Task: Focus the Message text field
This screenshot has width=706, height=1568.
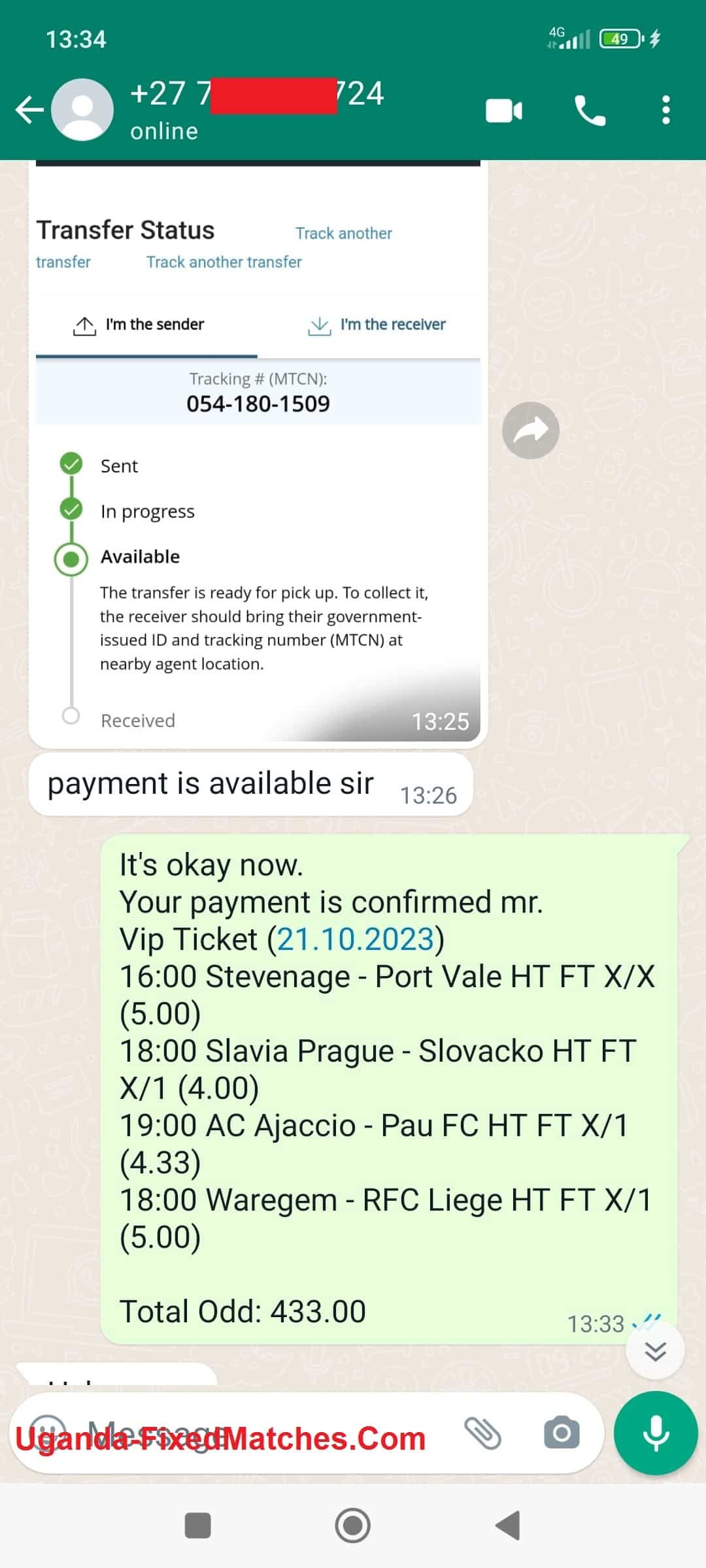Action: [261, 1433]
